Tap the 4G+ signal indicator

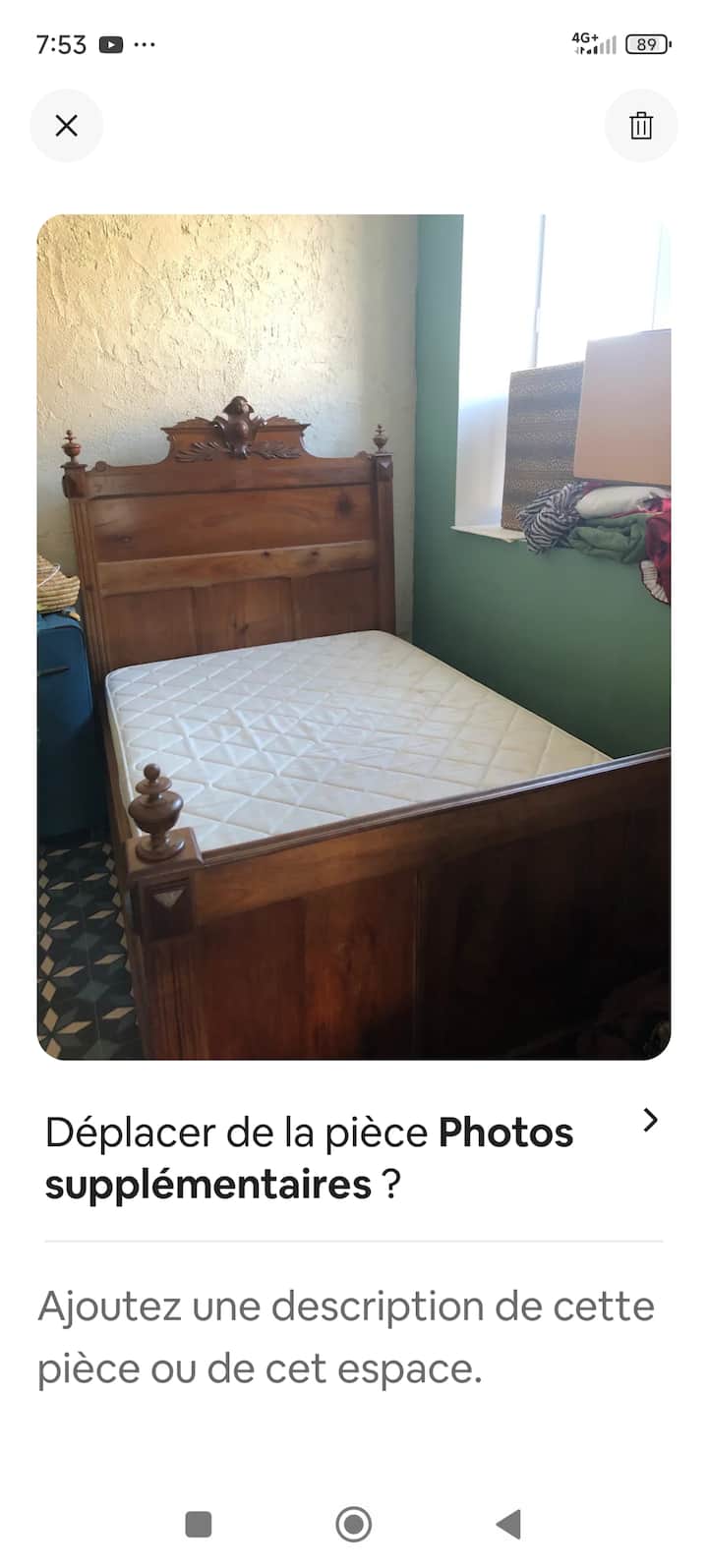590,41
